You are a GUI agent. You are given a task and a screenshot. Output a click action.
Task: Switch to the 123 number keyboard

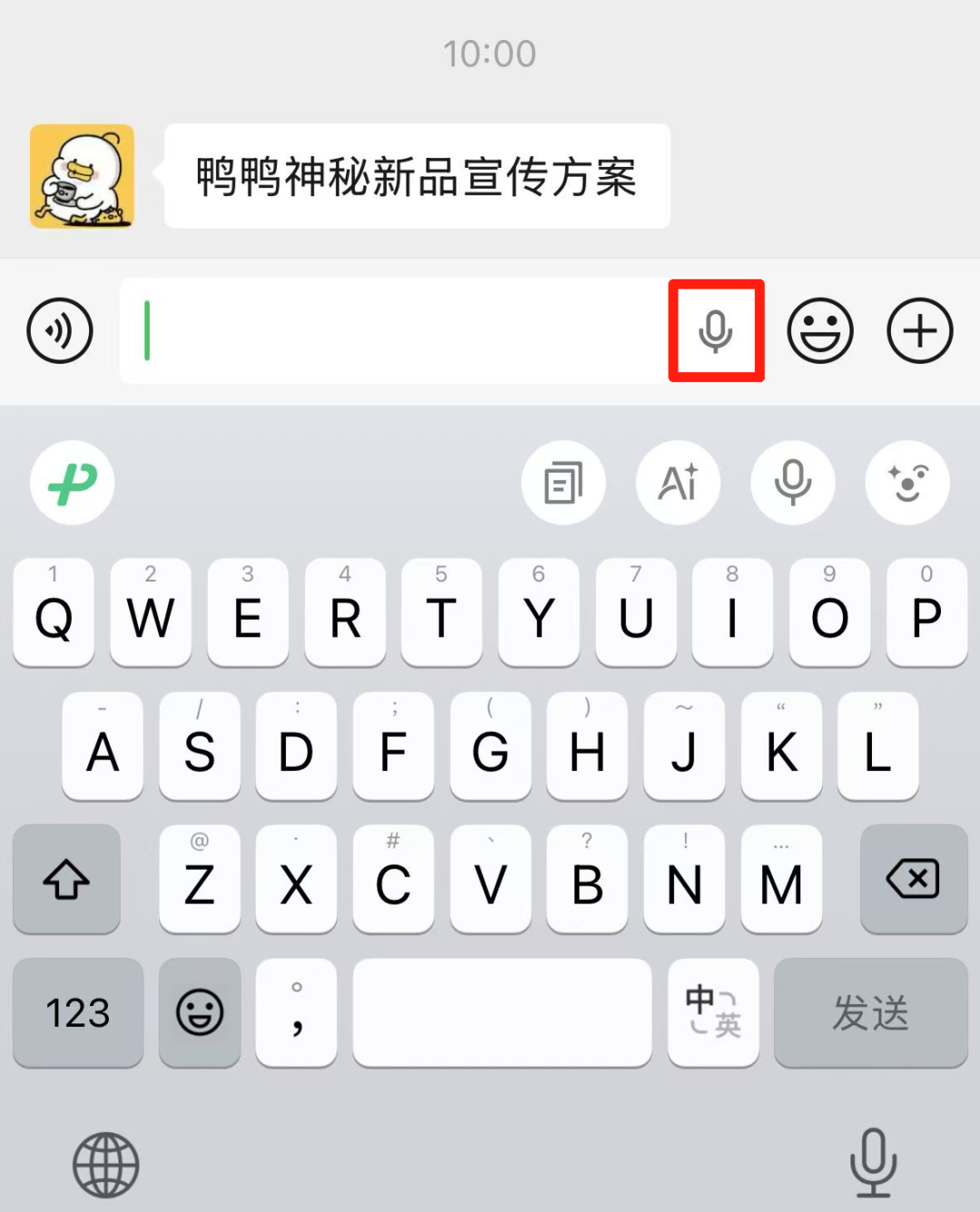click(78, 1012)
